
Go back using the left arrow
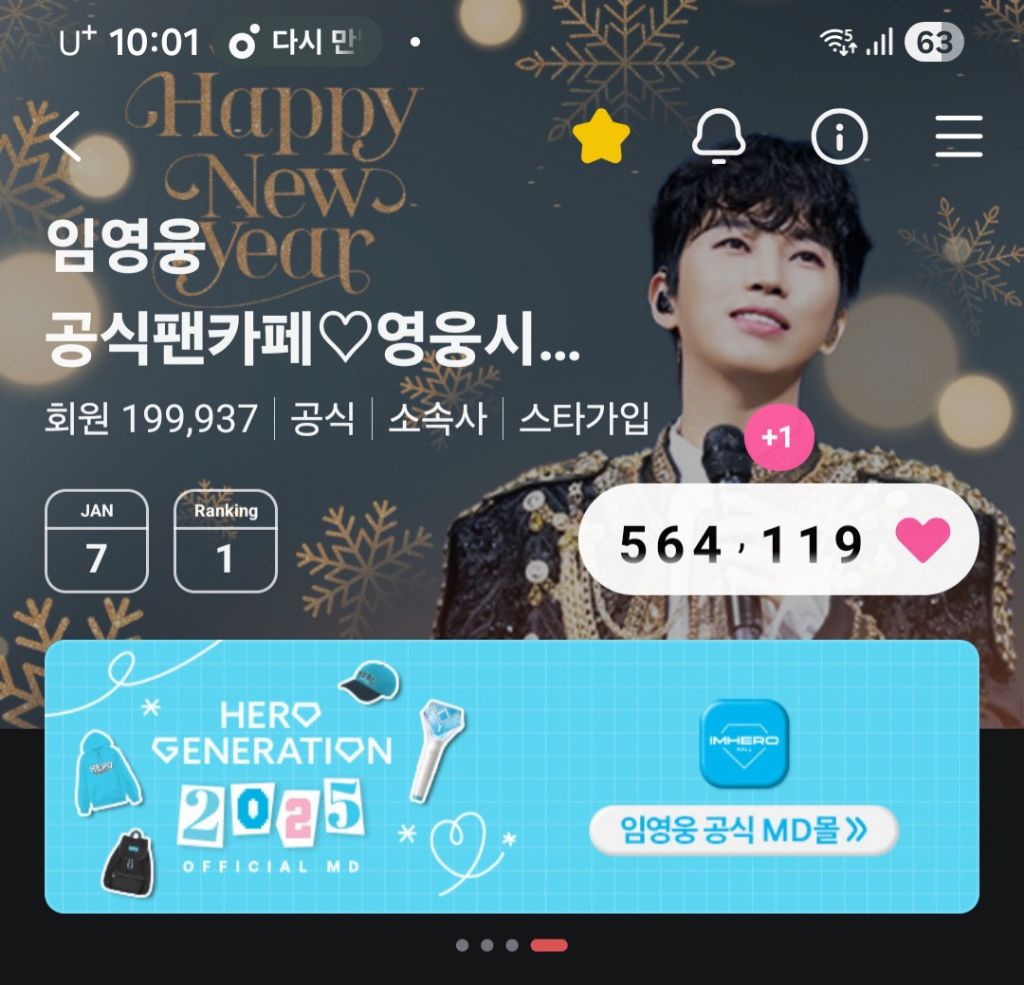(x=66, y=137)
